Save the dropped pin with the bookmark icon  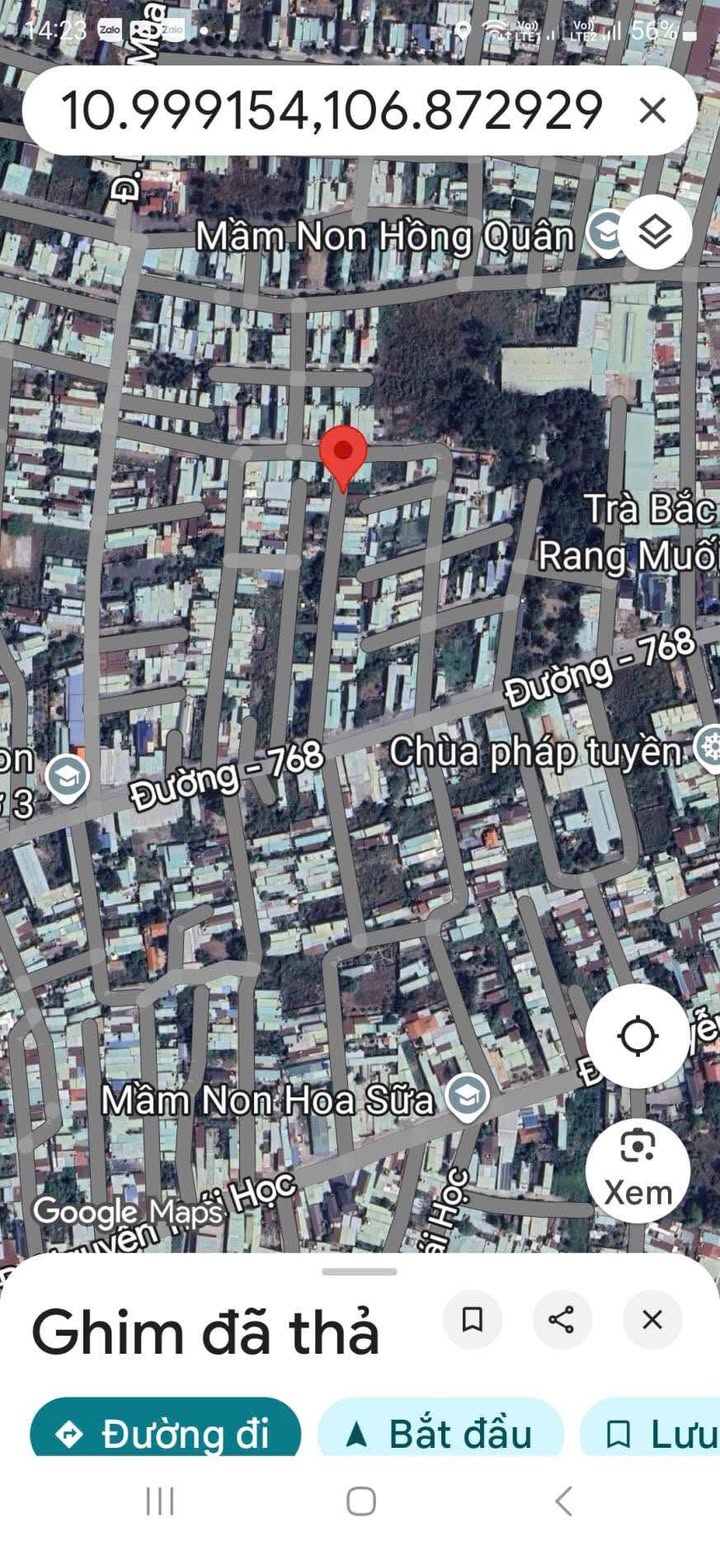tap(473, 1320)
